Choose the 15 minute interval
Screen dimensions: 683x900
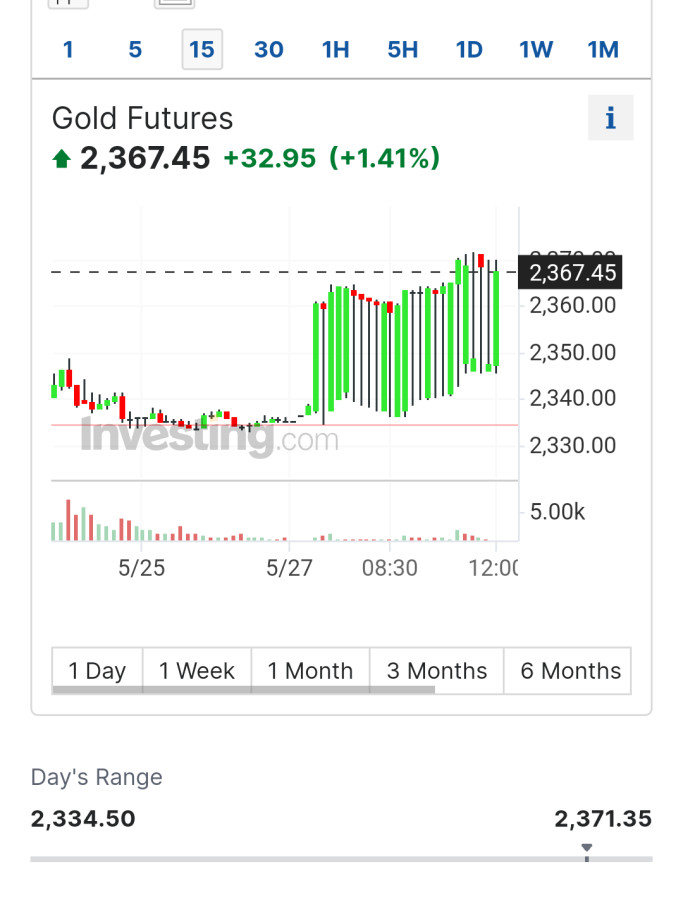pos(202,49)
